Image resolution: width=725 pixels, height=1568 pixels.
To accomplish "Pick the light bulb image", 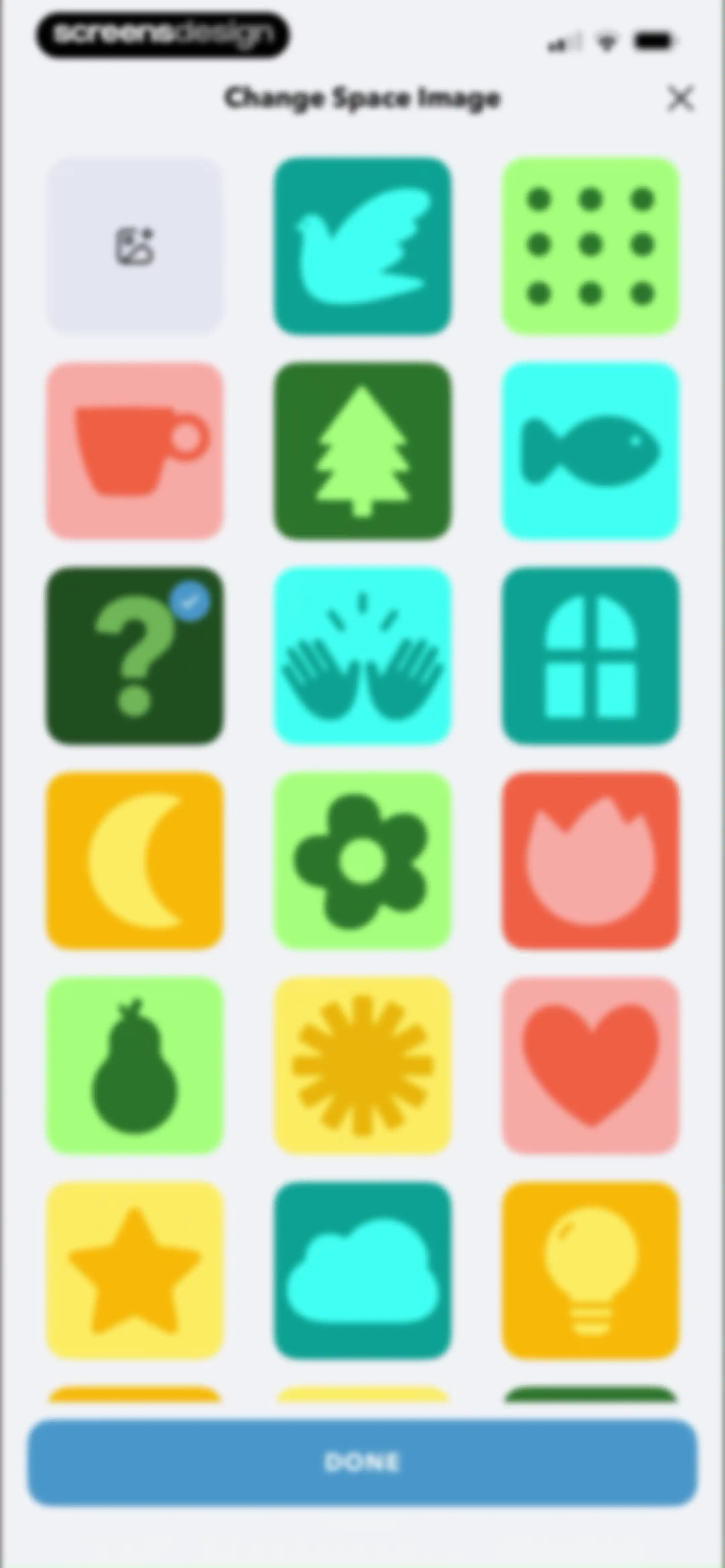I will [590, 1270].
